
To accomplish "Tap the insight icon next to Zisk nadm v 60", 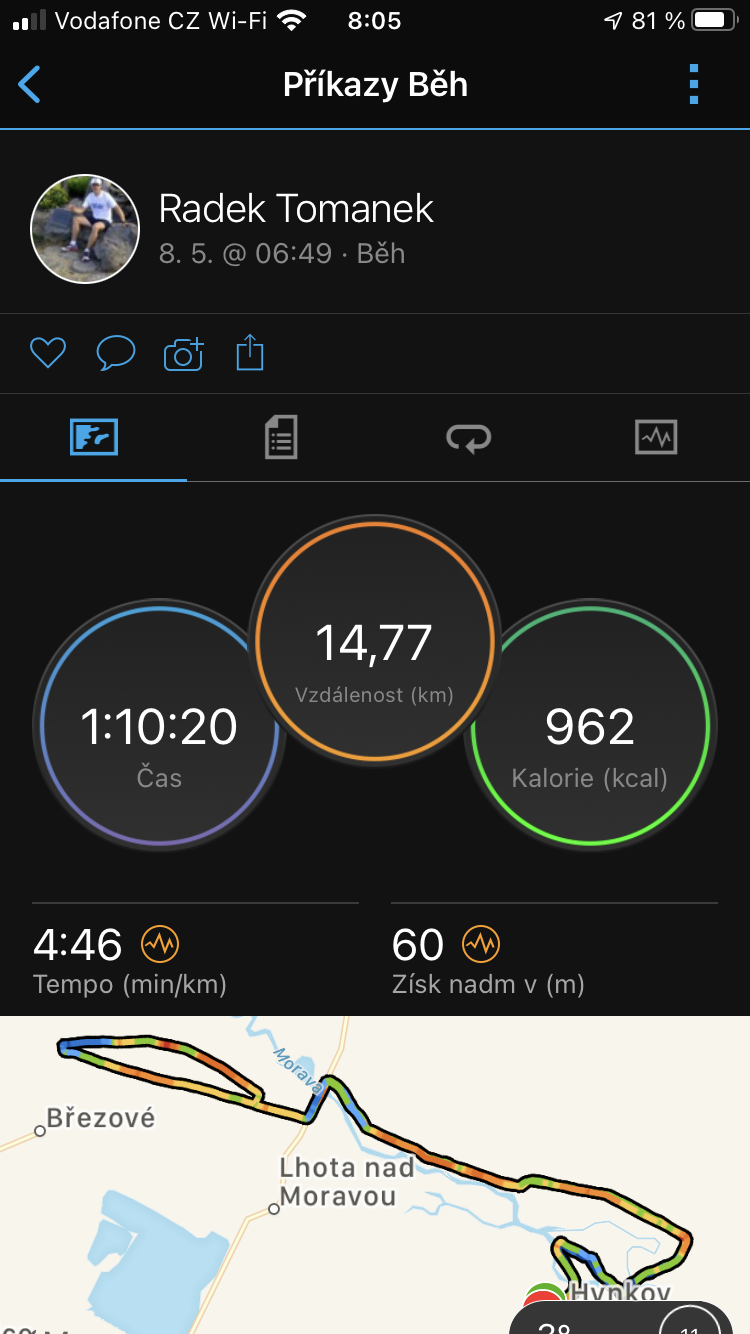I will pos(481,943).
